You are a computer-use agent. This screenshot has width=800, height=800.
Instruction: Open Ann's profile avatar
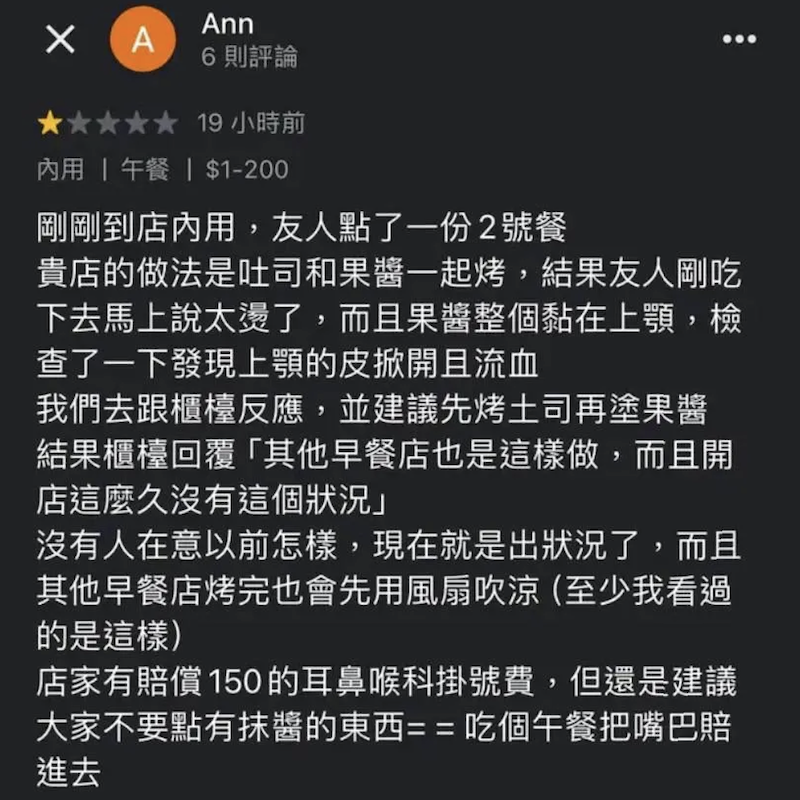coord(143,40)
